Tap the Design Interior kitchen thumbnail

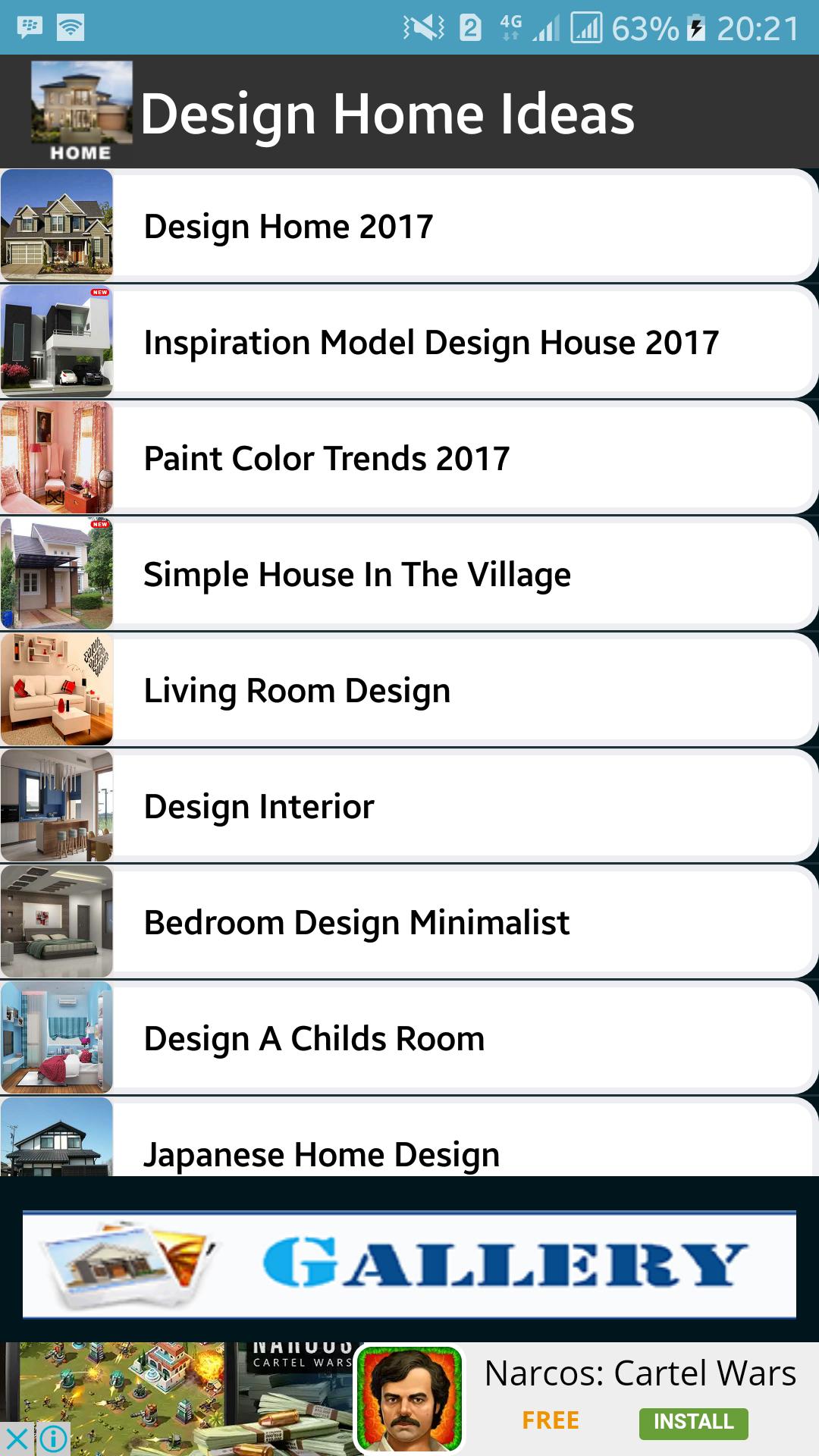pos(57,805)
